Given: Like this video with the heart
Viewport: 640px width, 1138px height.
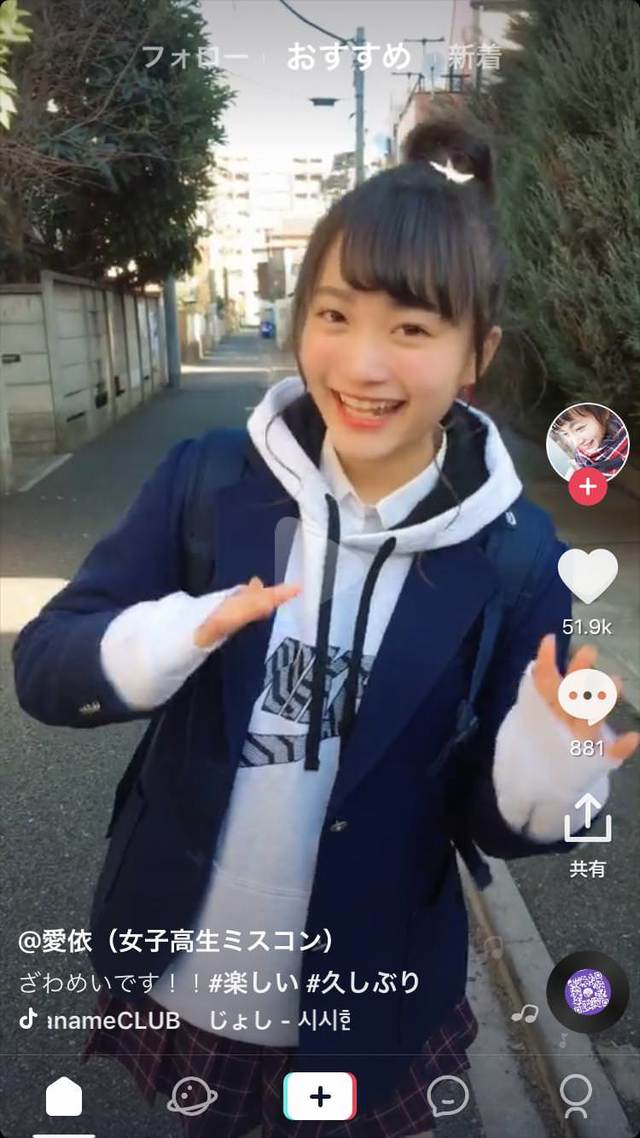Looking at the screenshot, I should click(x=588, y=576).
